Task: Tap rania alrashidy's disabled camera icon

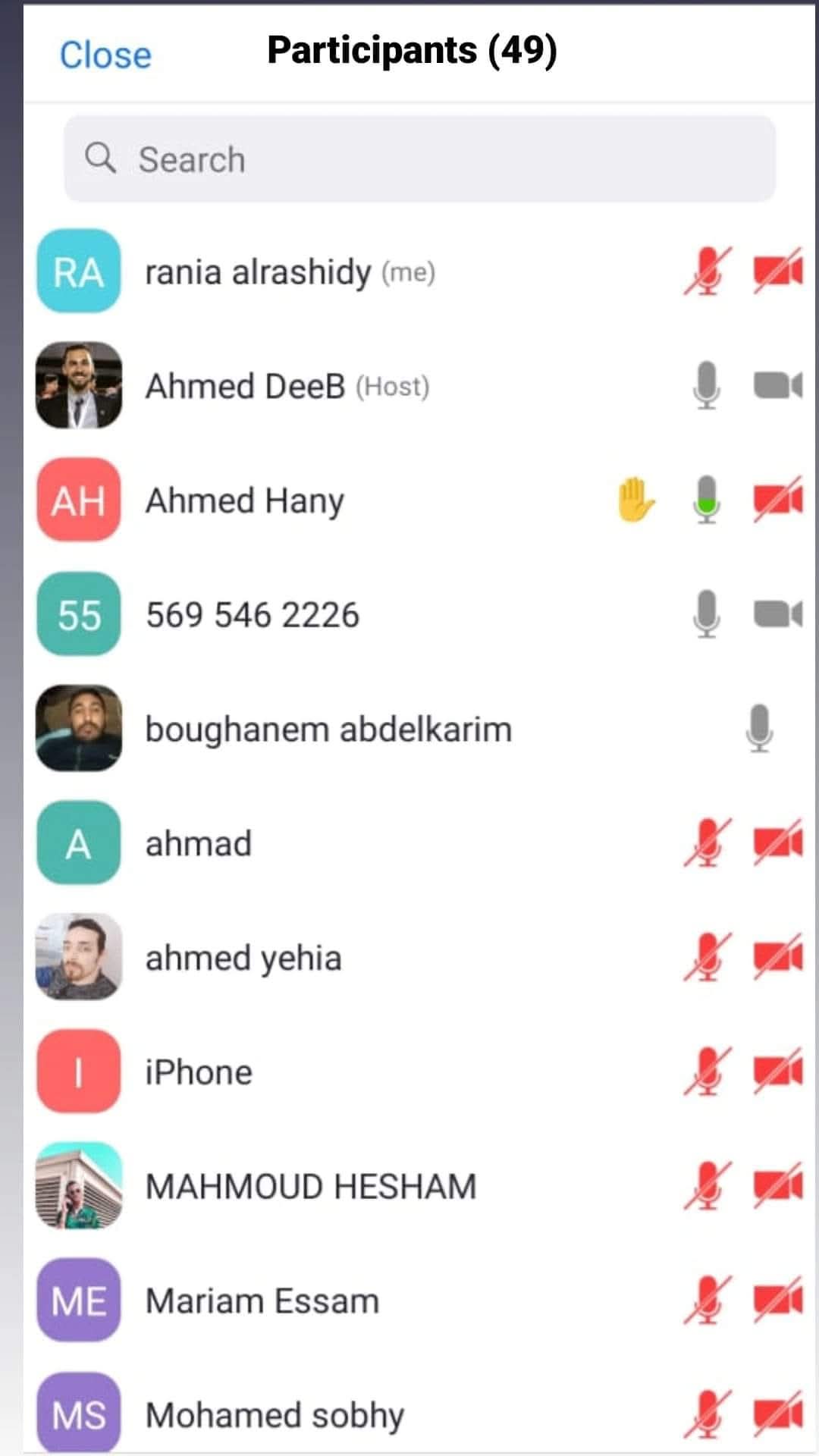Action: coord(777,271)
